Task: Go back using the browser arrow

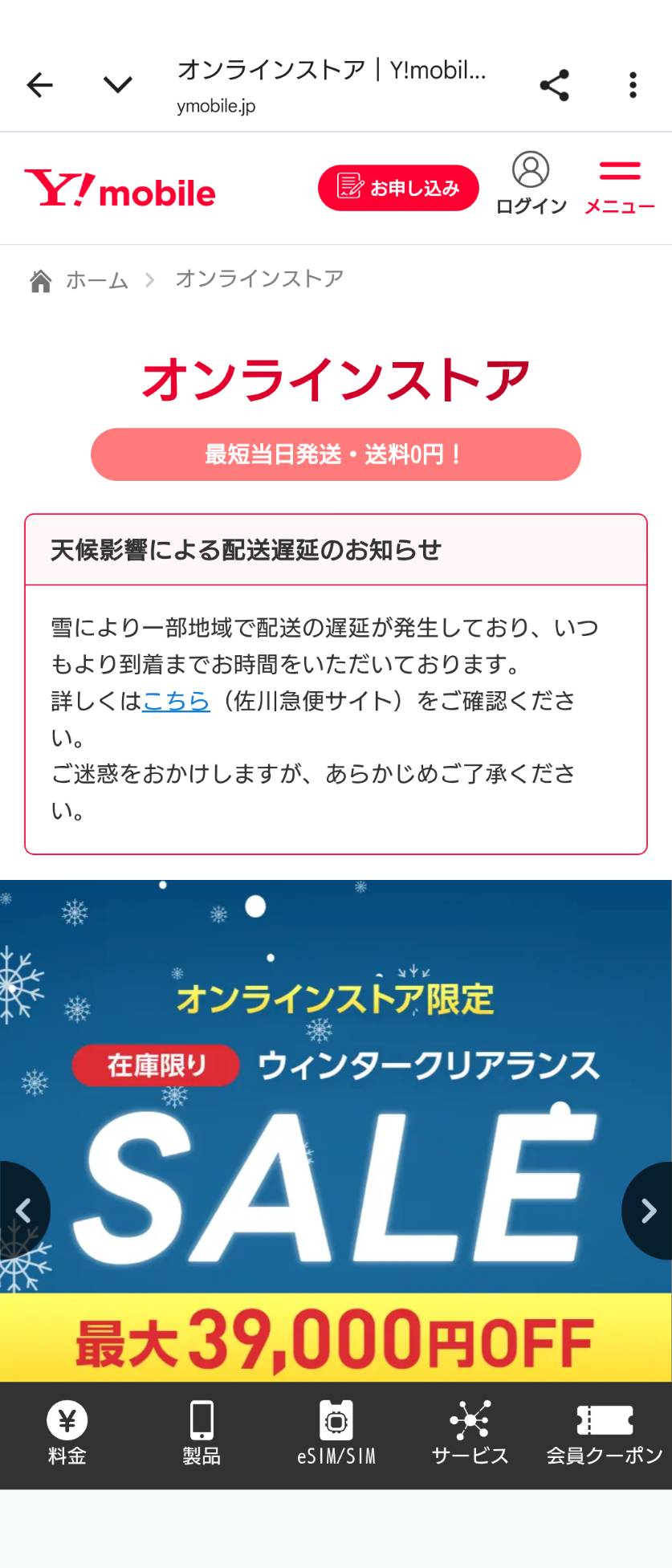Action: (x=39, y=85)
